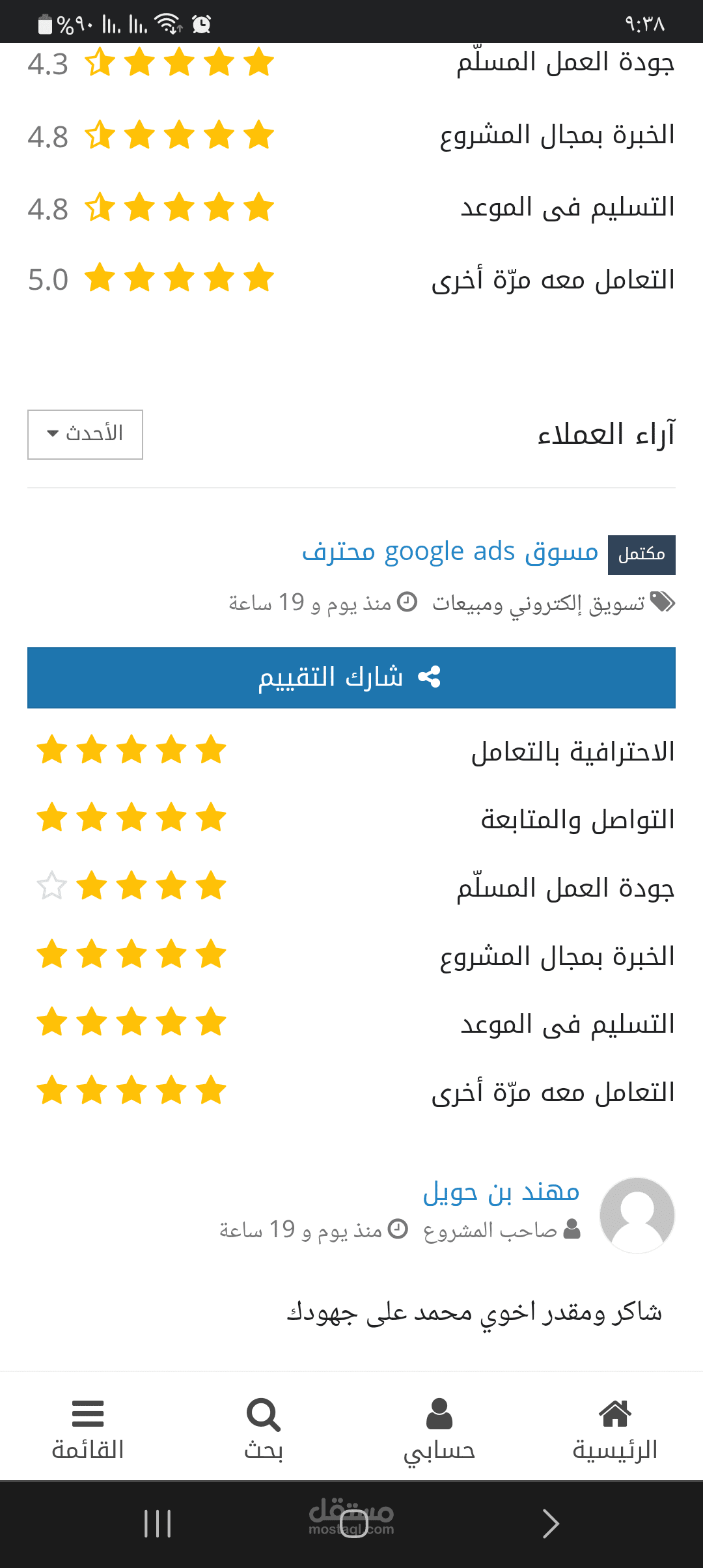703x1568 pixels.
Task: Go to الرئيسية home tab
Action: tap(614, 1429)
